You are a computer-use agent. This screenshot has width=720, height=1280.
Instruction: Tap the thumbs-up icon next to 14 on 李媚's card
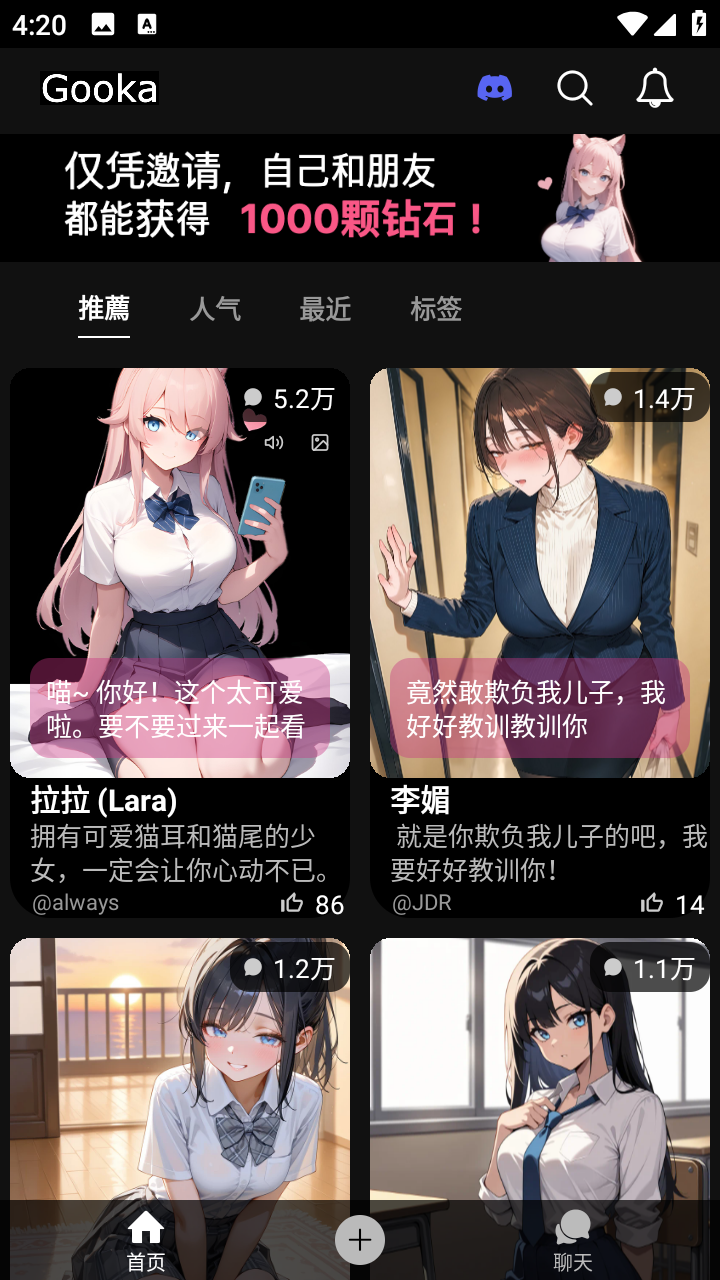(652, 902)
